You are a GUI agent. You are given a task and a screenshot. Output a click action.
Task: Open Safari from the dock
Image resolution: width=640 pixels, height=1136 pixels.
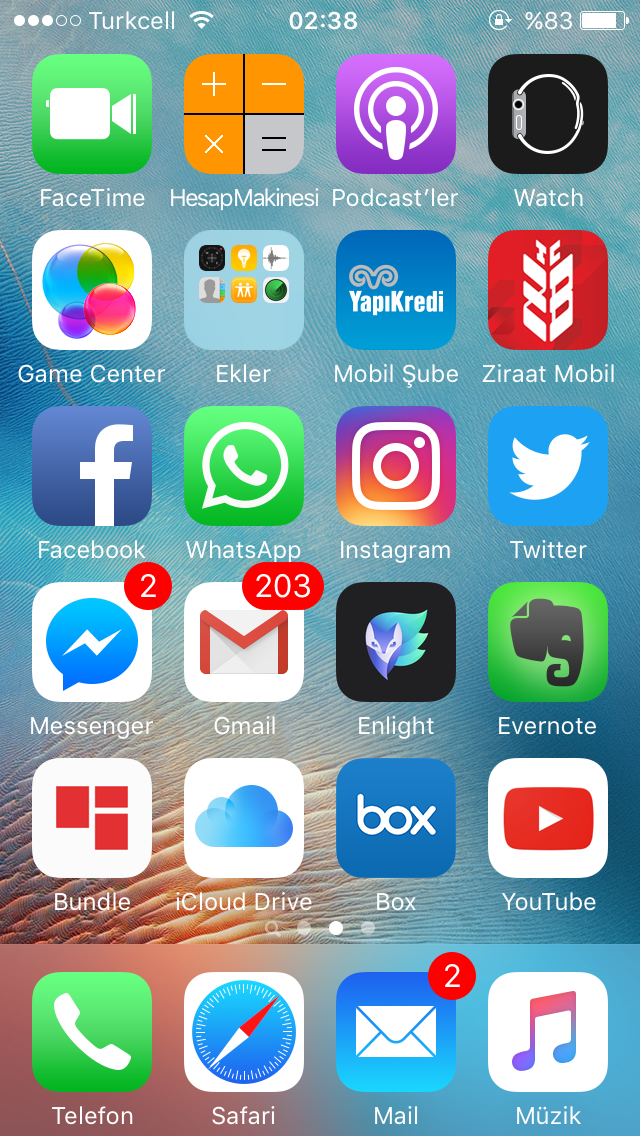(244, 1032)
